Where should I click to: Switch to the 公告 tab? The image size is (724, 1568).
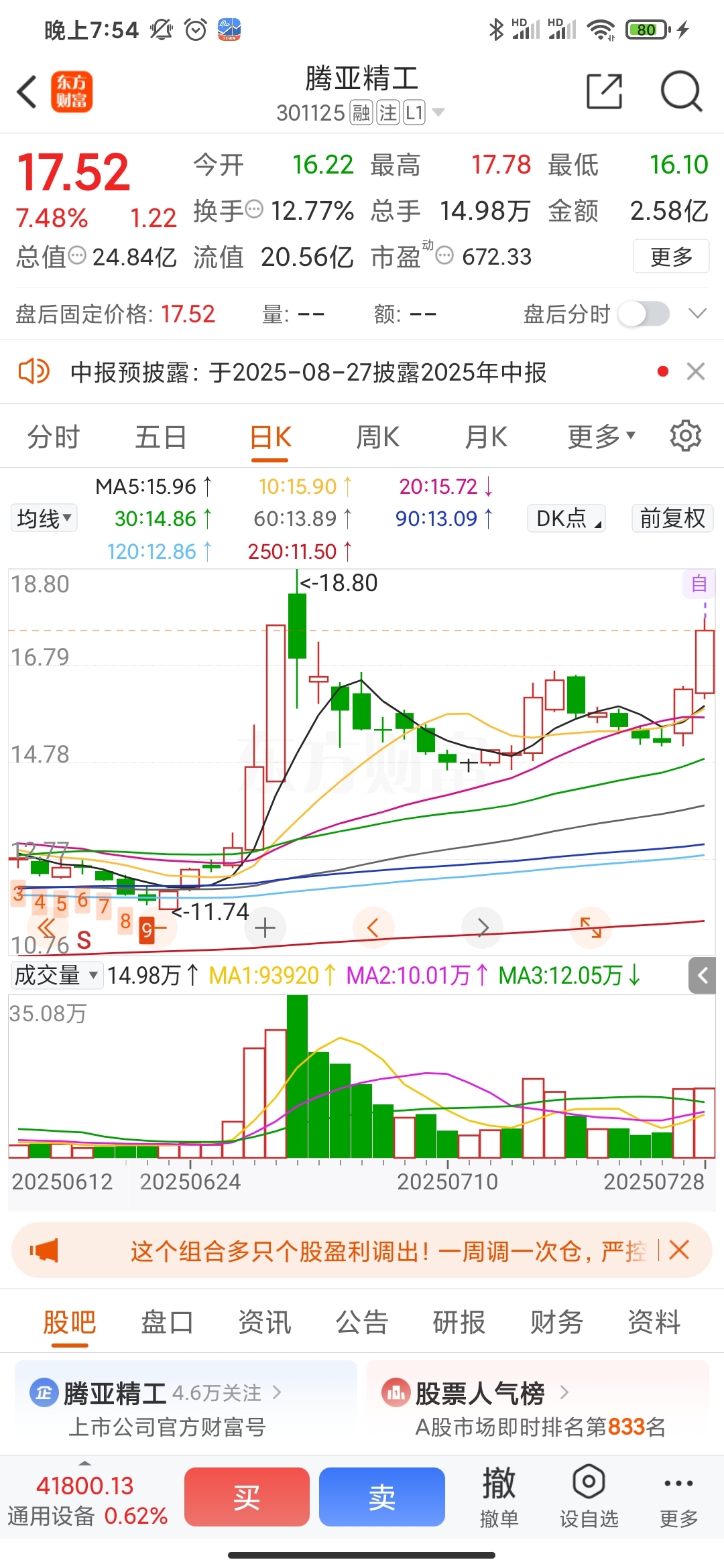[x=362, y=1322]
